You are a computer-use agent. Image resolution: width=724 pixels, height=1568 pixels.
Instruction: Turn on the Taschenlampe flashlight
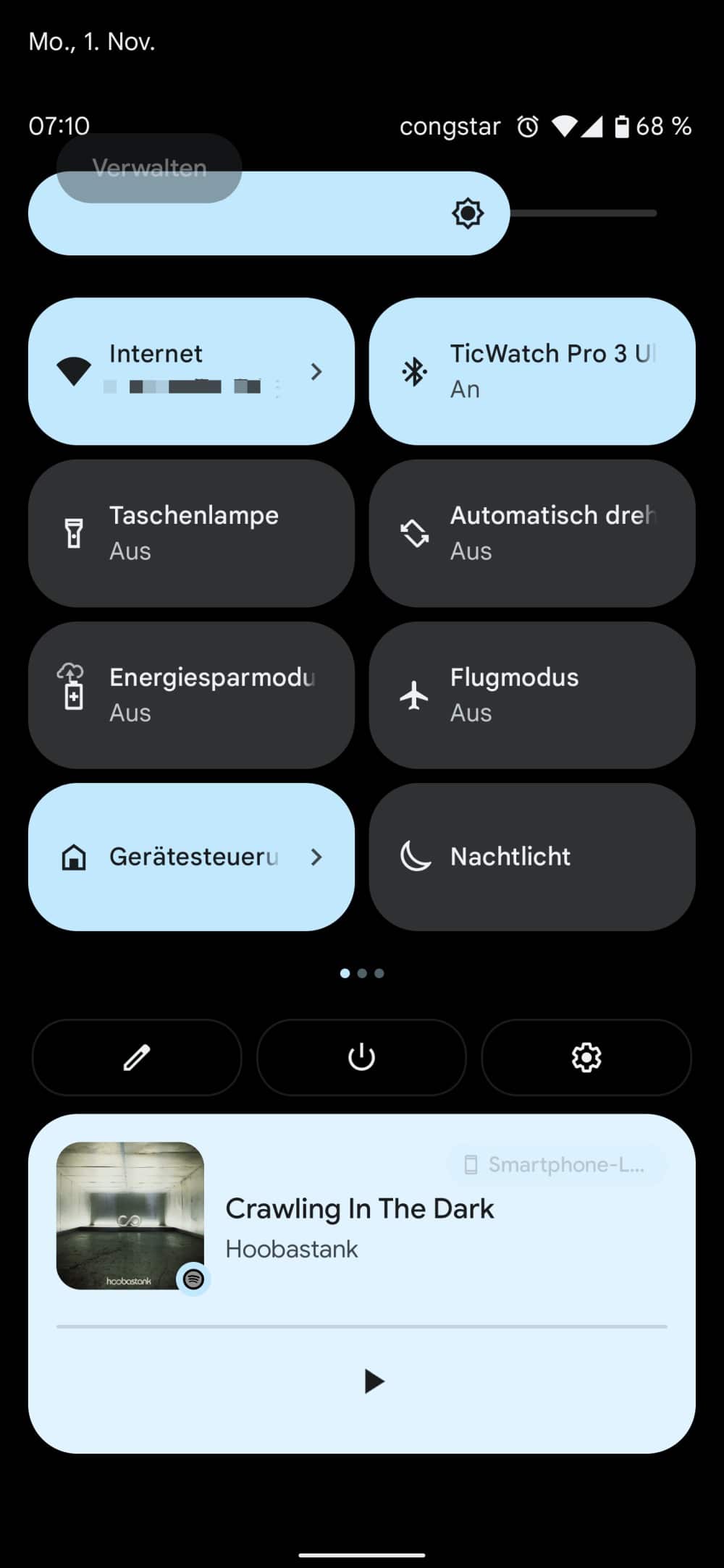pyautogui.click(x=191, y=533)
